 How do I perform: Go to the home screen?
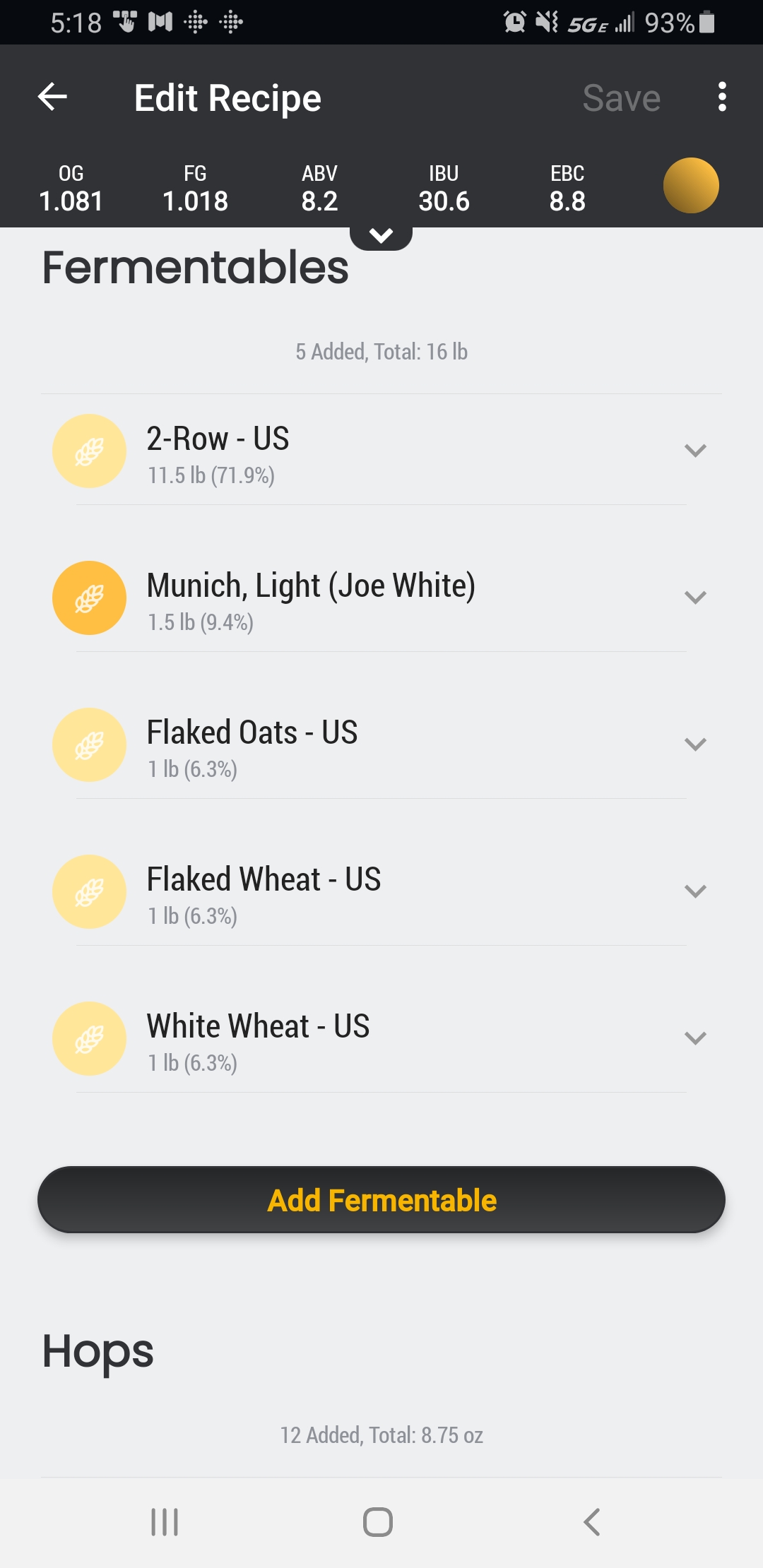coord(378,1522)
